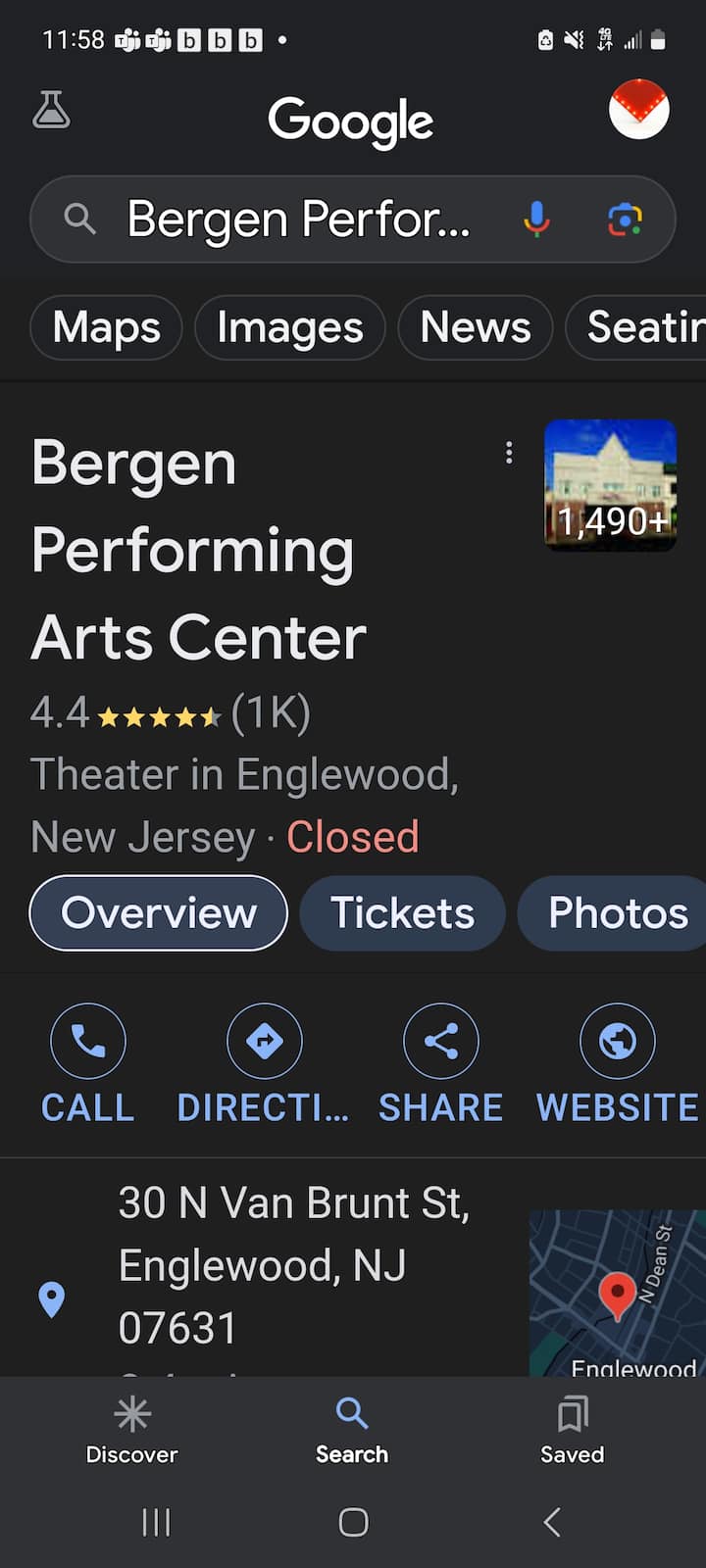The width and height of the screenshot is (706, 1568).
Task: Share this theater listing
Action: (x=440, y=1063)
